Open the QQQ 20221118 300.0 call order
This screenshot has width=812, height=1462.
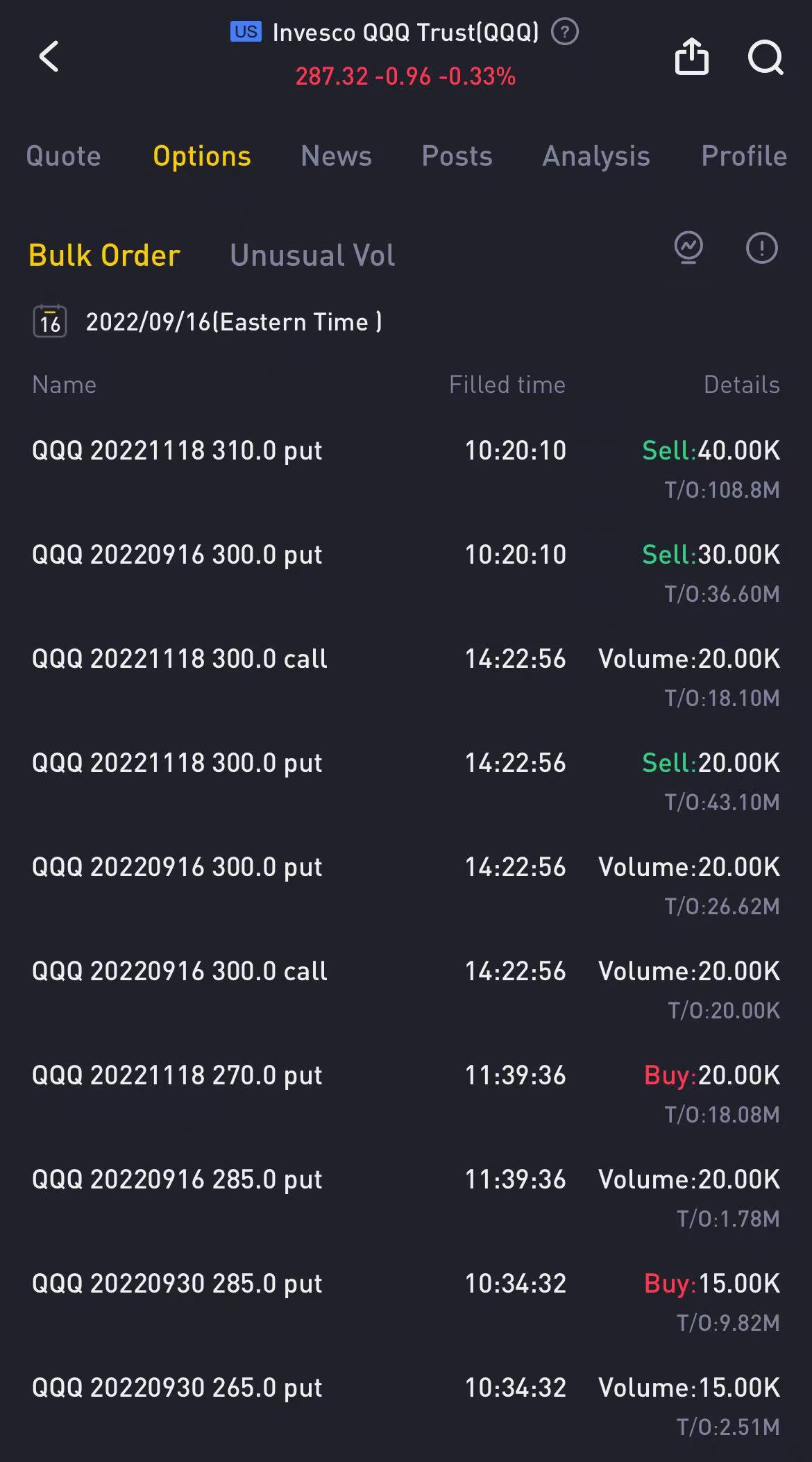tap(406, 677)
